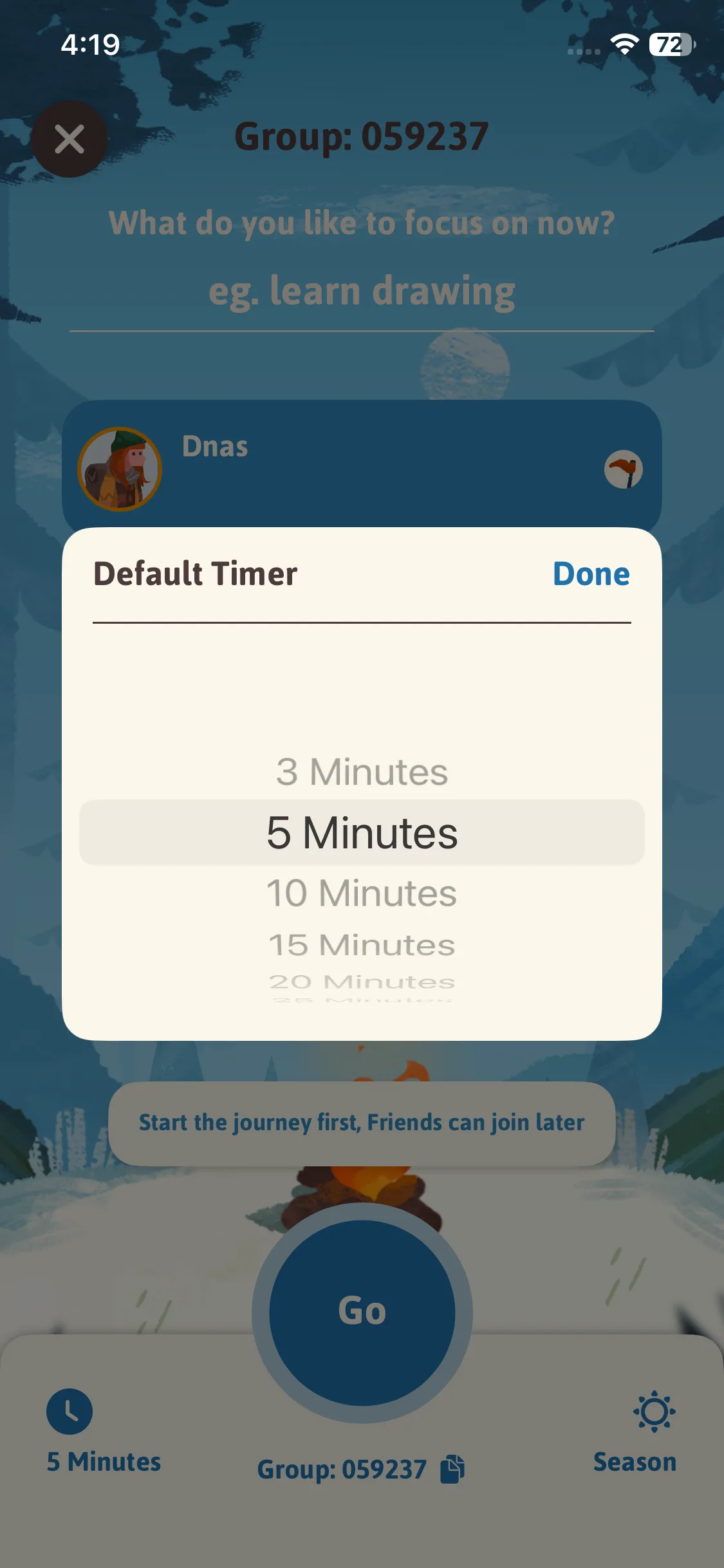Select 3 Minutes in the timer picker
Viewport: 724px width, 1568px height.
[362, 772]
